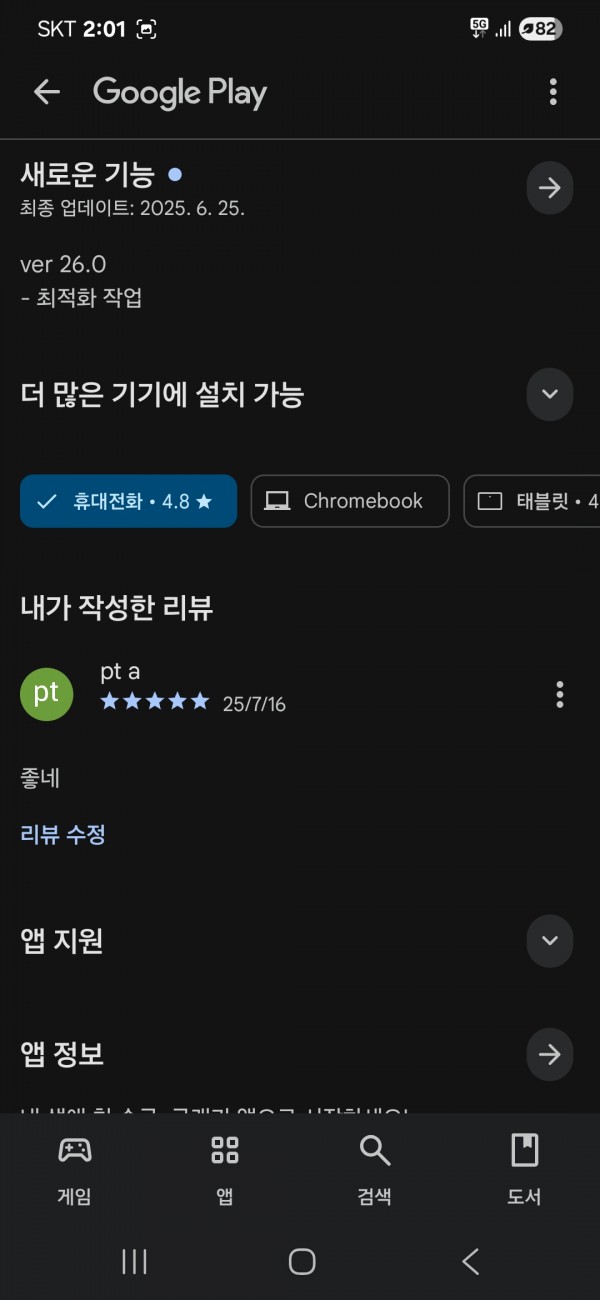The height and width of the screenshot is (1300, 600).
Task: Expand 더 많은 기기에 설치 가능 section
Action: [x=549, y=394]
